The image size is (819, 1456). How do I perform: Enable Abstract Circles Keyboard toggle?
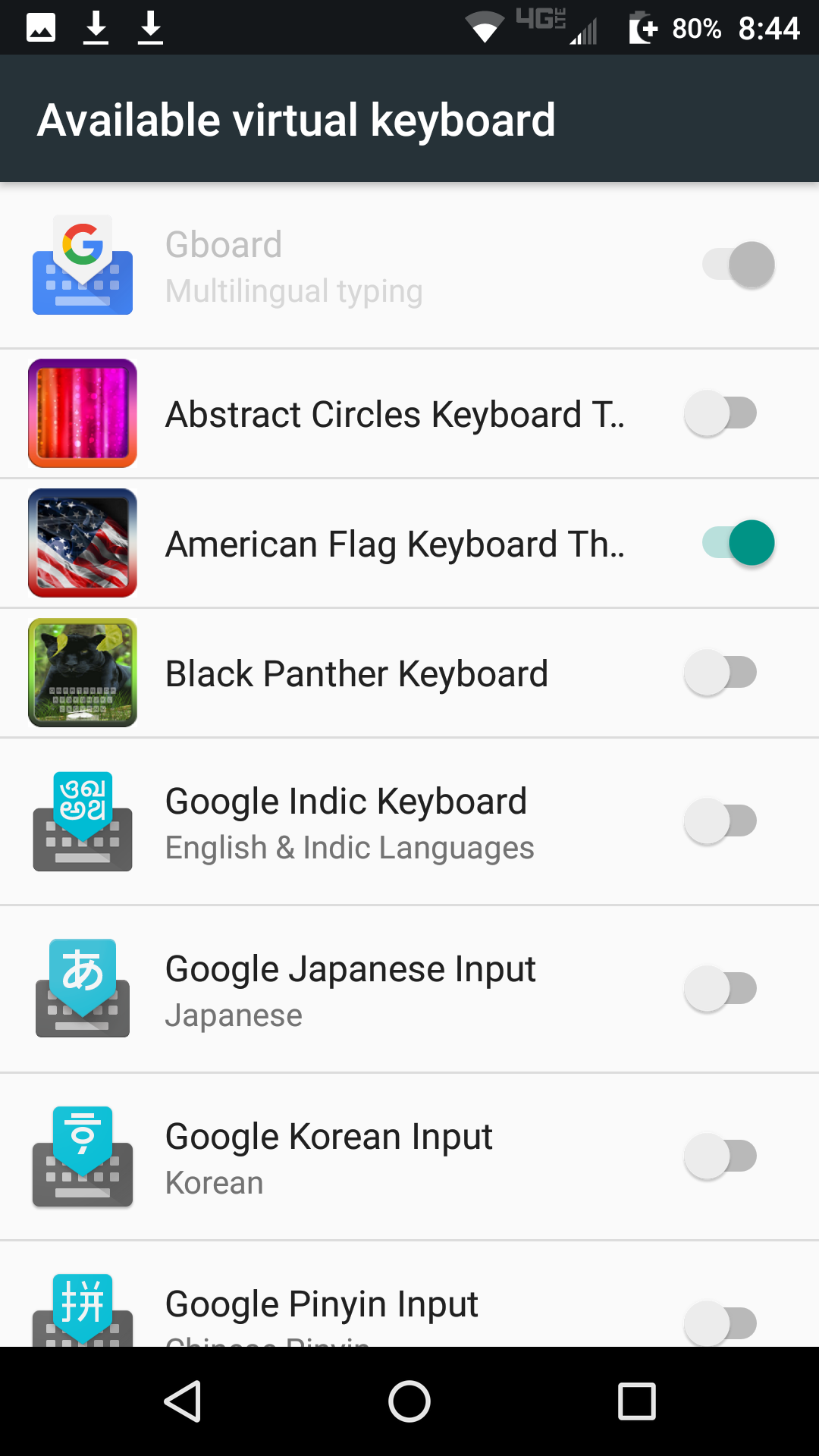pyautogui.click(x=721, y=414)
